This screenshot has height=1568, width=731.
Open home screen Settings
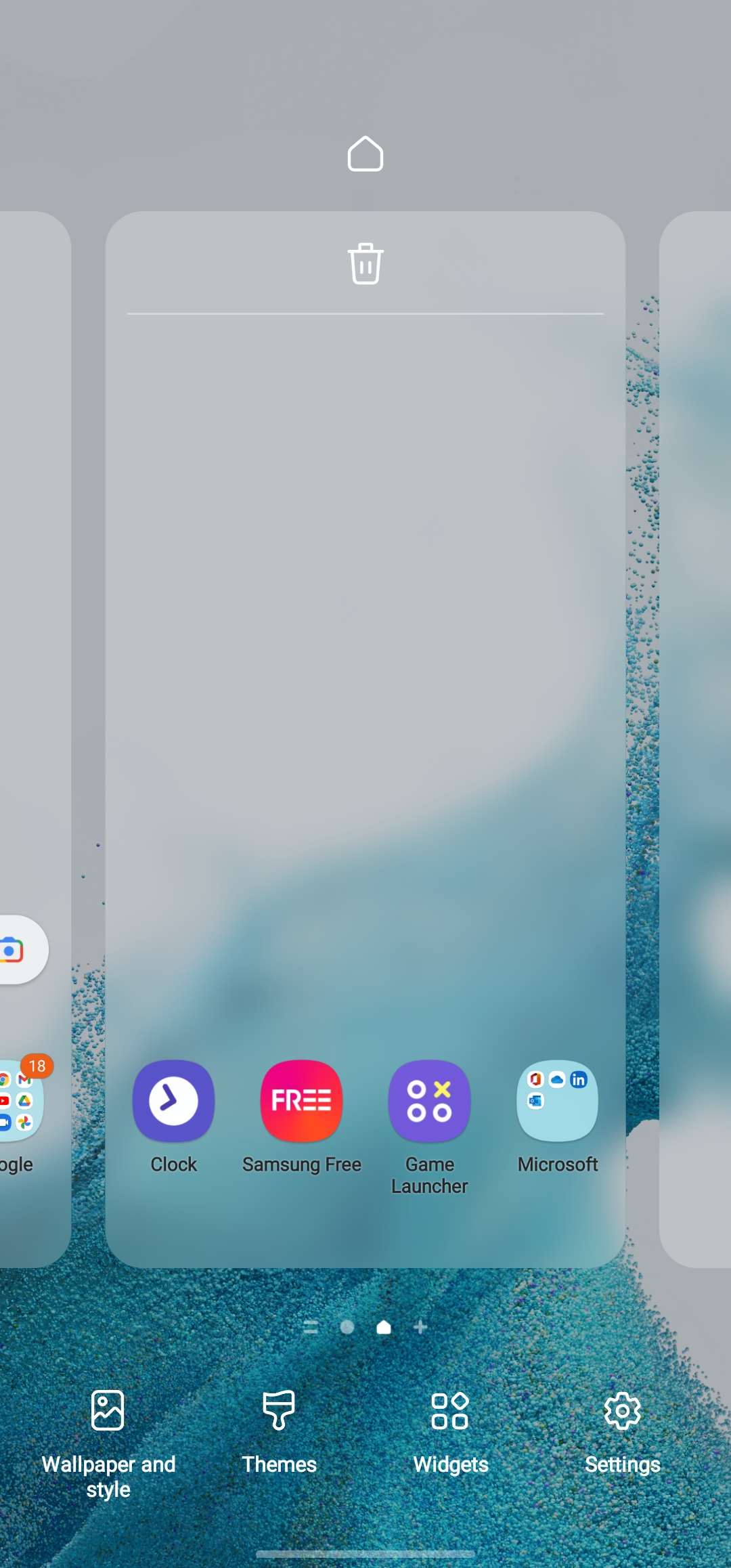coord(622,1433)
